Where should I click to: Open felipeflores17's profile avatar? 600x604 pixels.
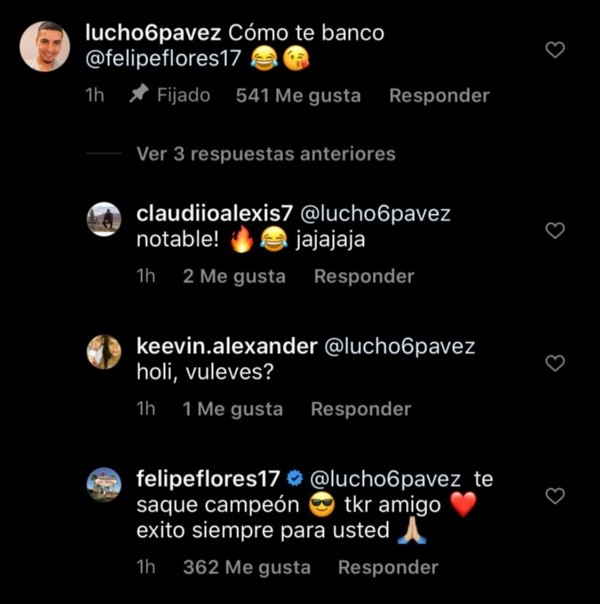click(x=104, y=484)
